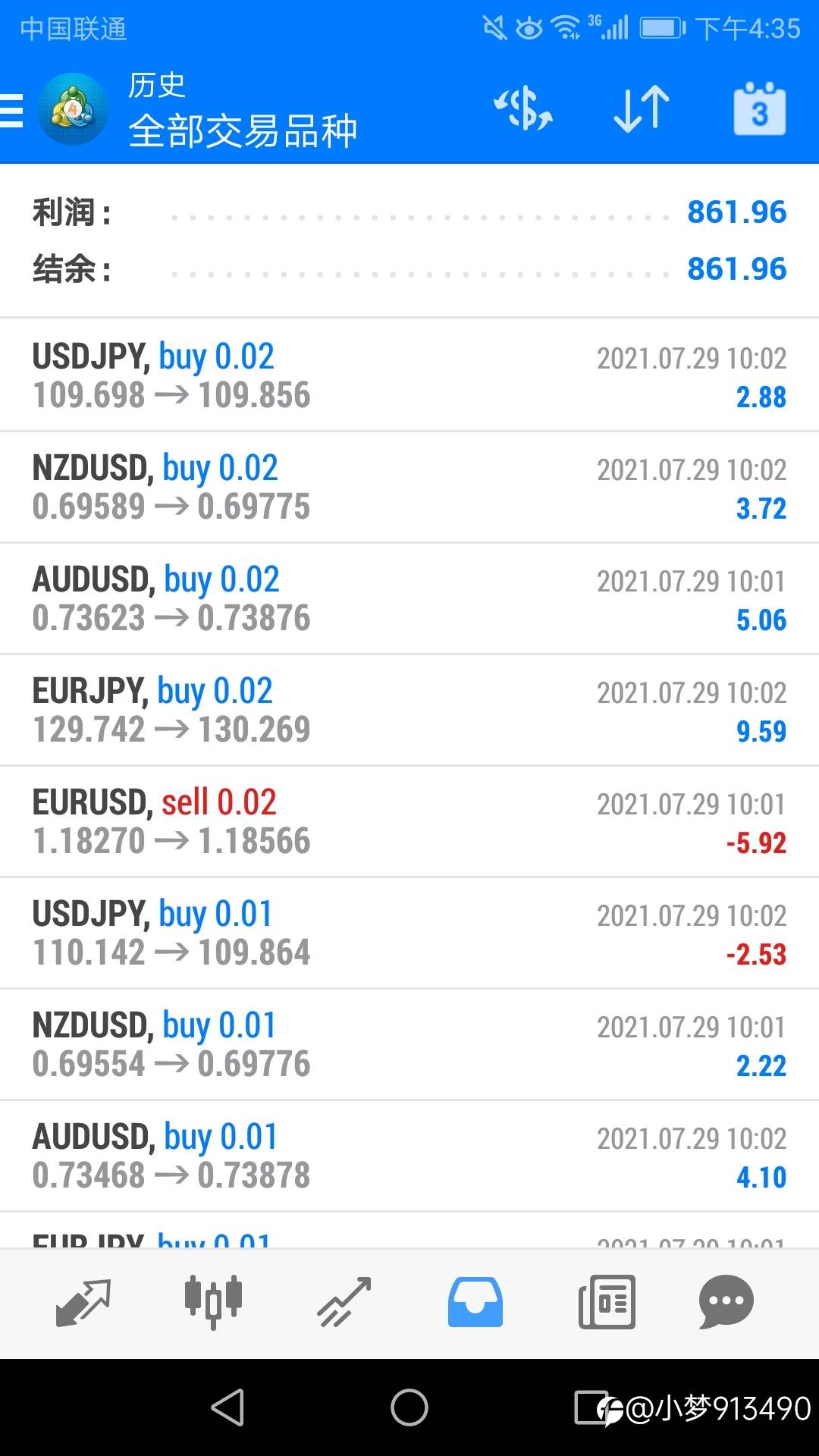Open AUDUSD buy 0.01 trade row
The height and width of the screenshot is (1456, 819).
[x=409, y=1156]
